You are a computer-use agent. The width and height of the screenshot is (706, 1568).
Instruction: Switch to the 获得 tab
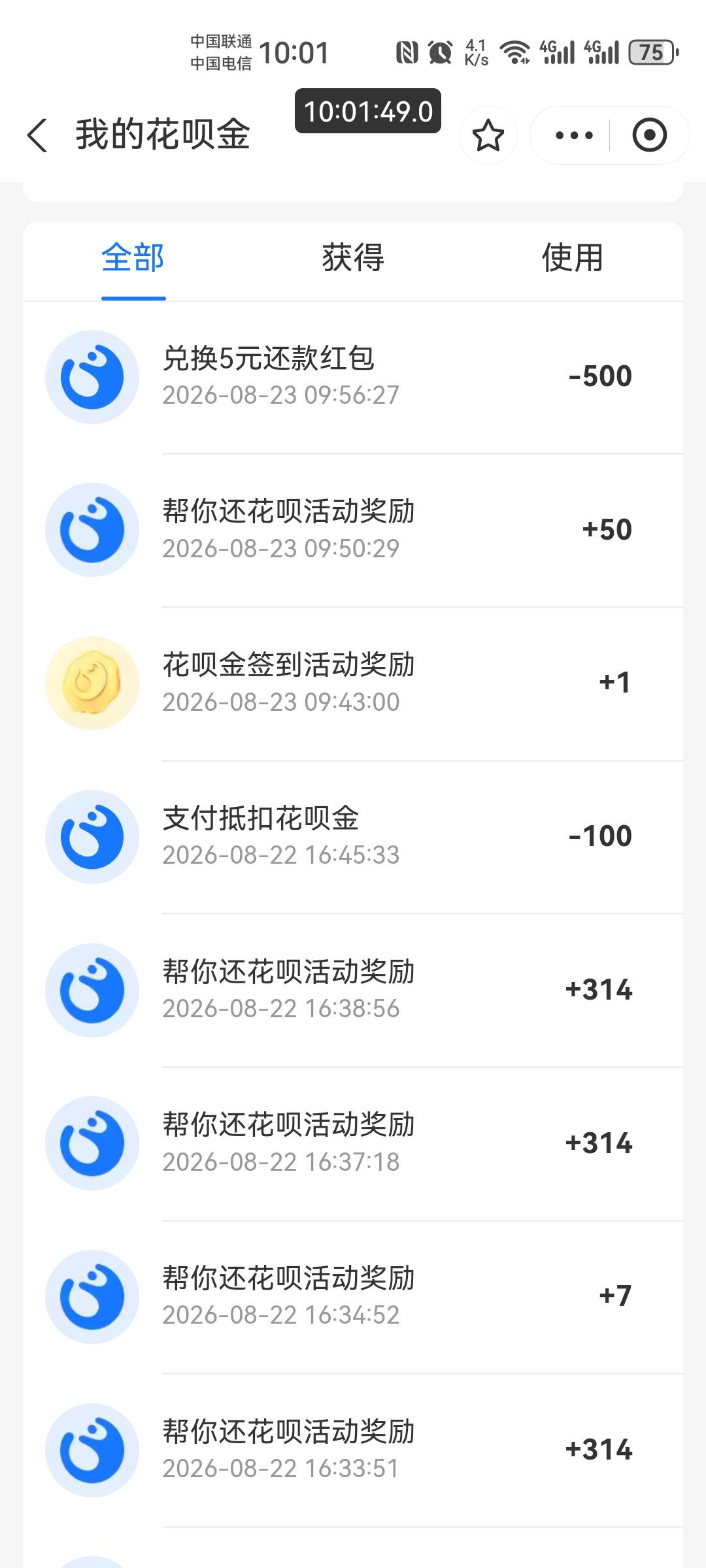[353, 258]
